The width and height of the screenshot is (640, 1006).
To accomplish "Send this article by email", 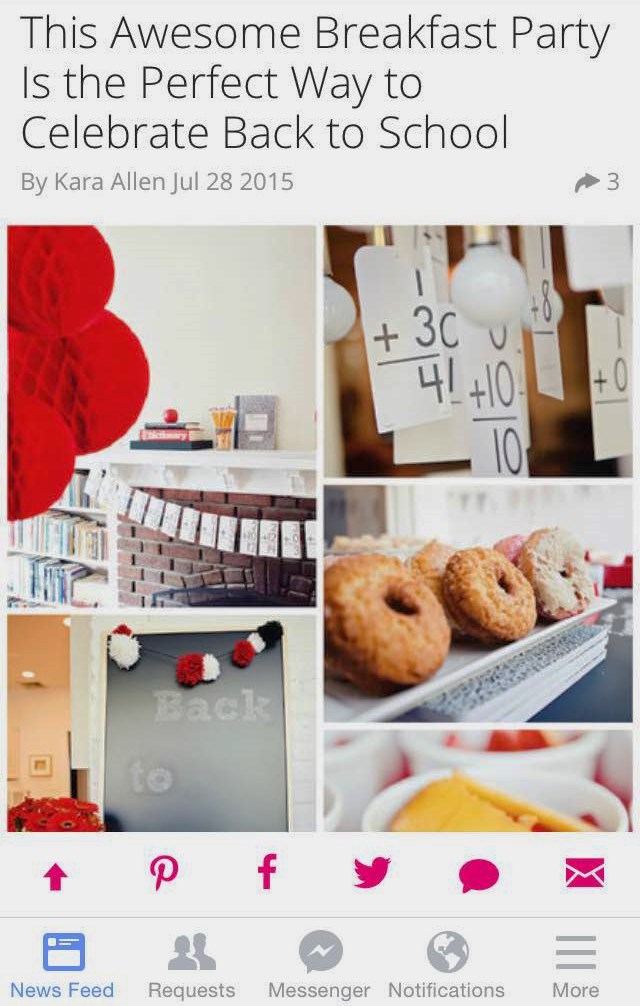I will pos(584,875).
